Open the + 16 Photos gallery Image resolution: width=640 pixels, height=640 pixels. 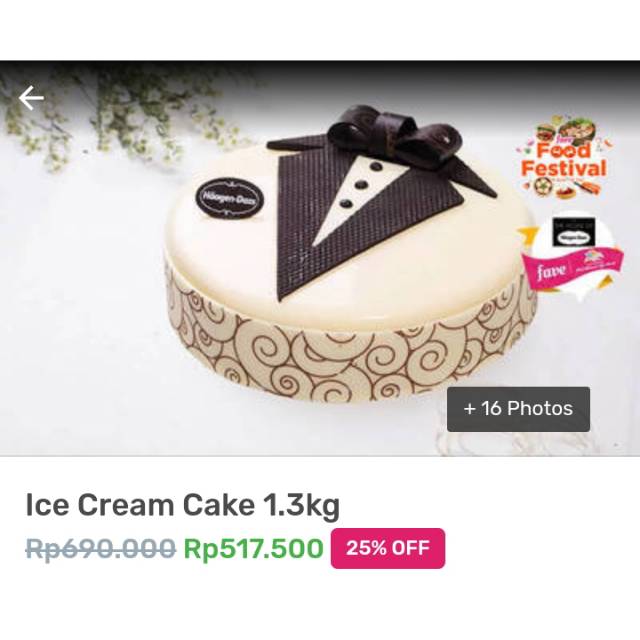[x=518, y=408]
